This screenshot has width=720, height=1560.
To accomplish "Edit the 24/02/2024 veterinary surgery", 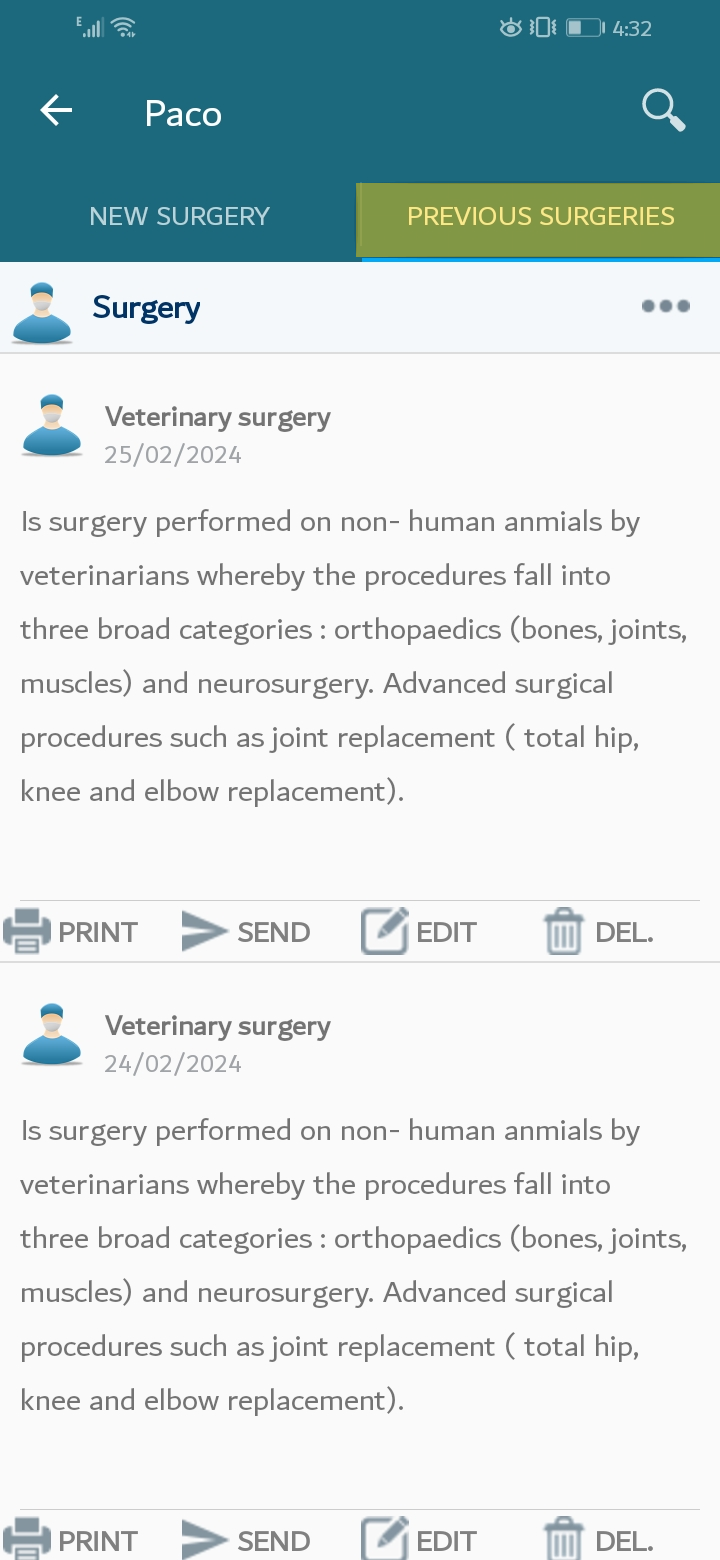I will coord(419,1540).
